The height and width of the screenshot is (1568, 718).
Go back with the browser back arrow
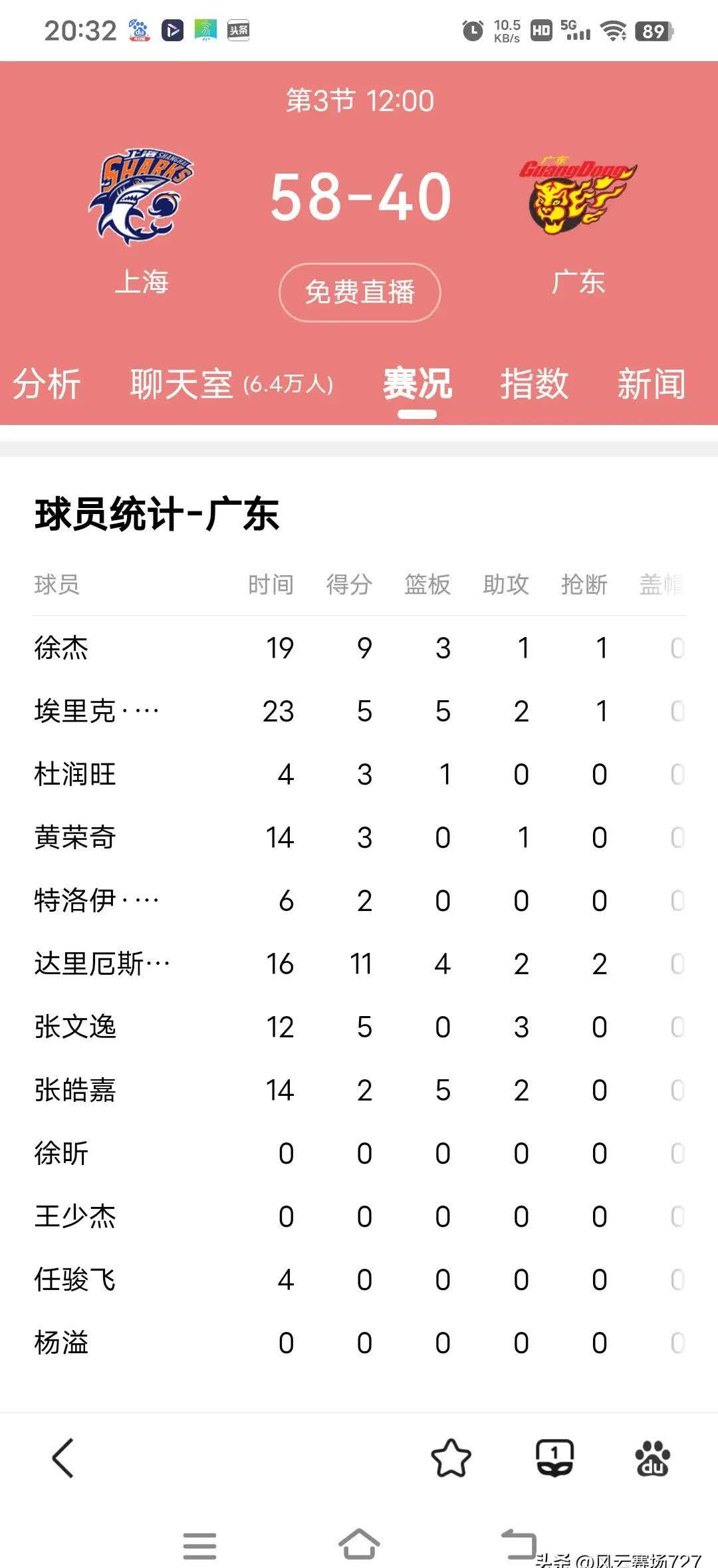click(x=63, y=1458)
